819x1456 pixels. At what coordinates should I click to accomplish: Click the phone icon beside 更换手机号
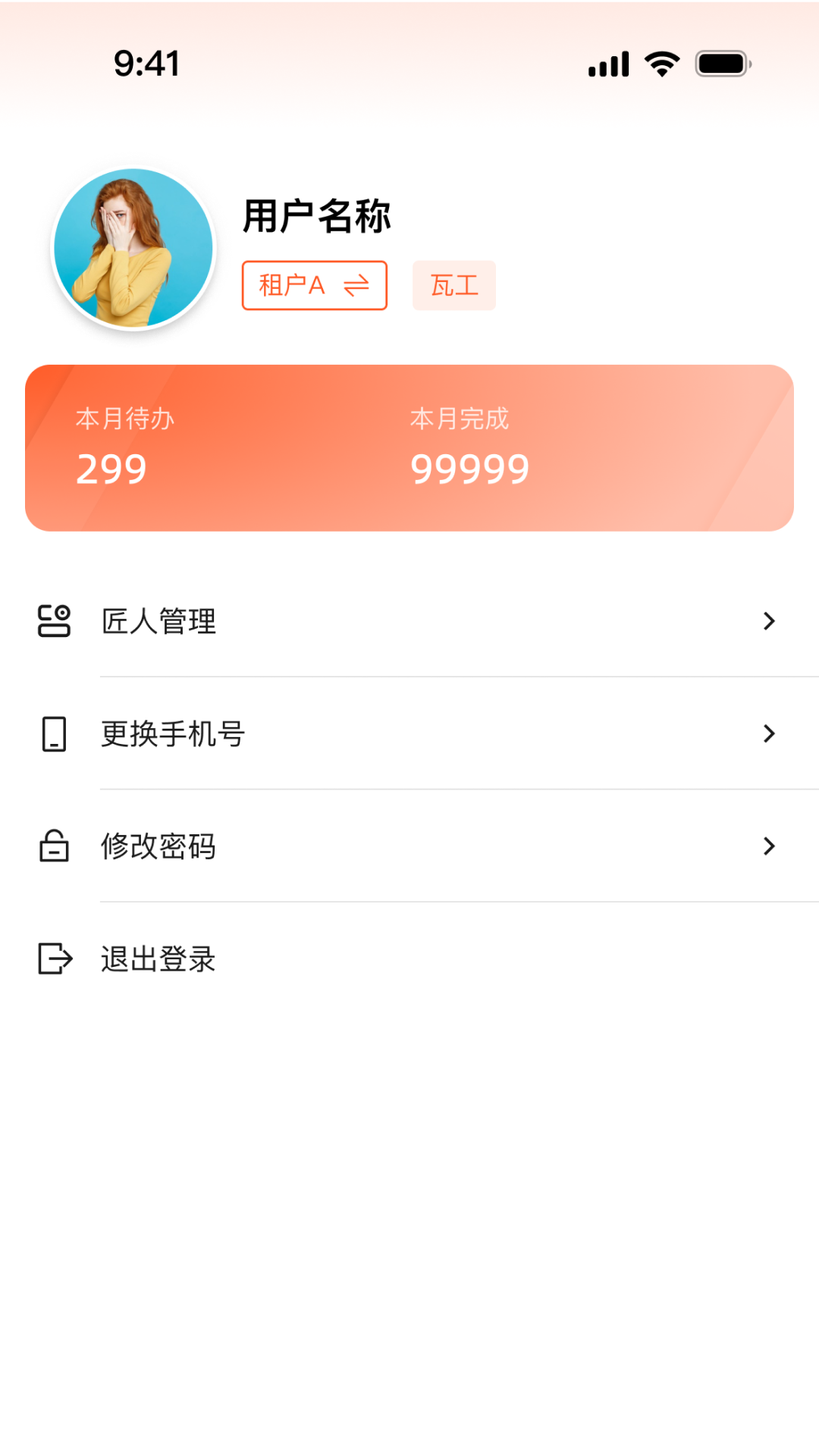click(x=53, y=733)
